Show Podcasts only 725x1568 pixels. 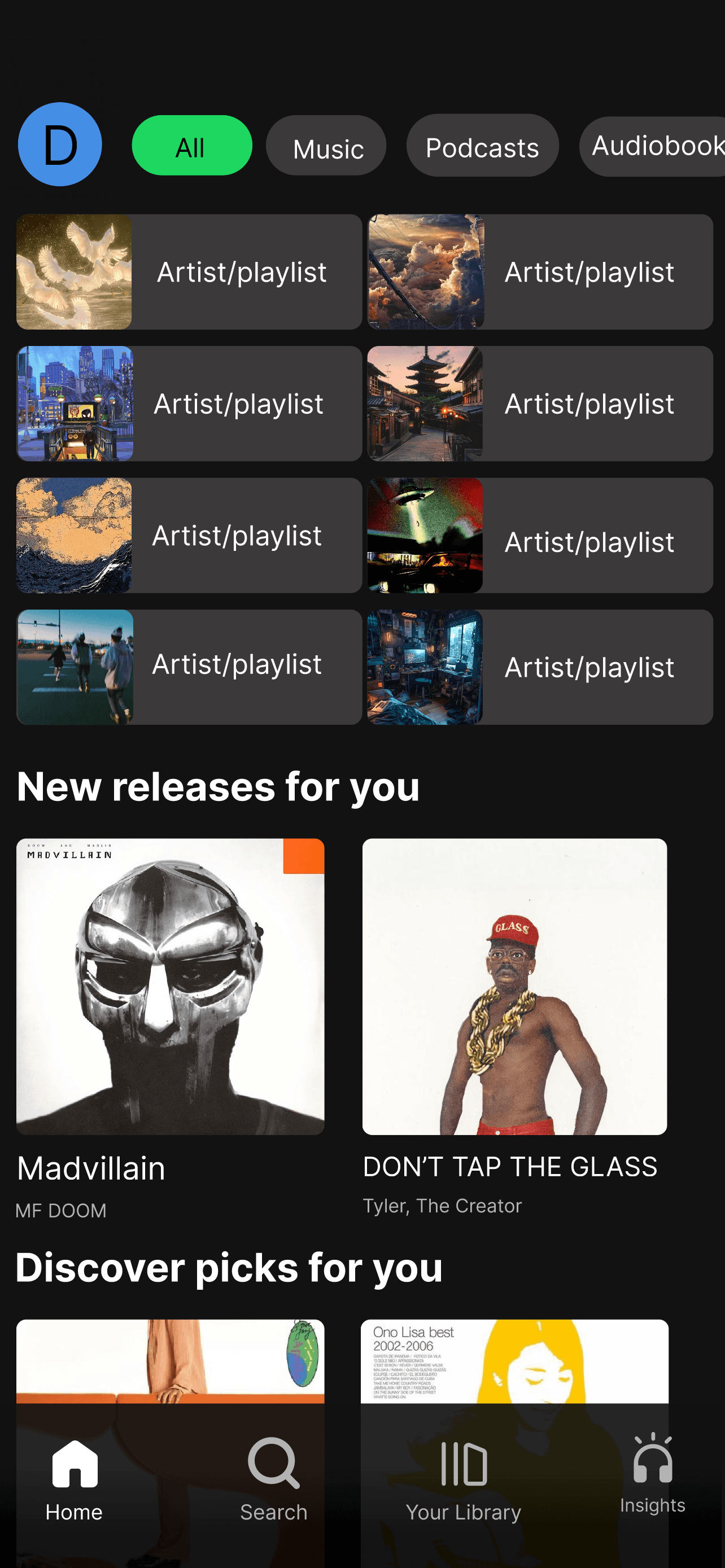[482, 146]
